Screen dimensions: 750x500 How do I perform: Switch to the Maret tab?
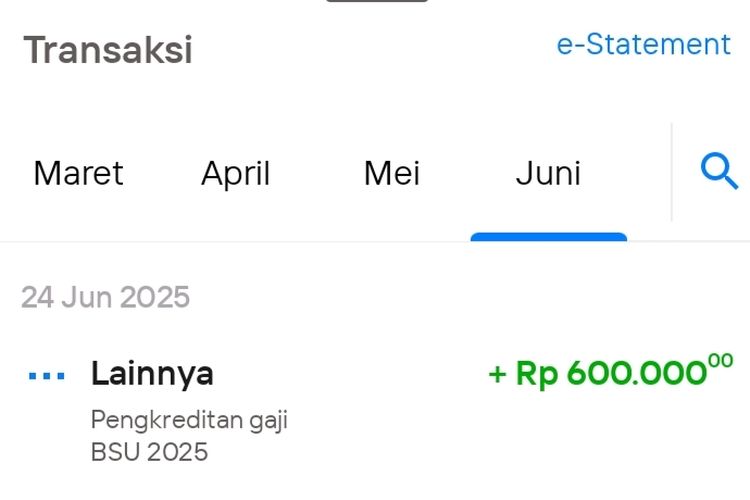pyautogui.click(x=78, y=174)
